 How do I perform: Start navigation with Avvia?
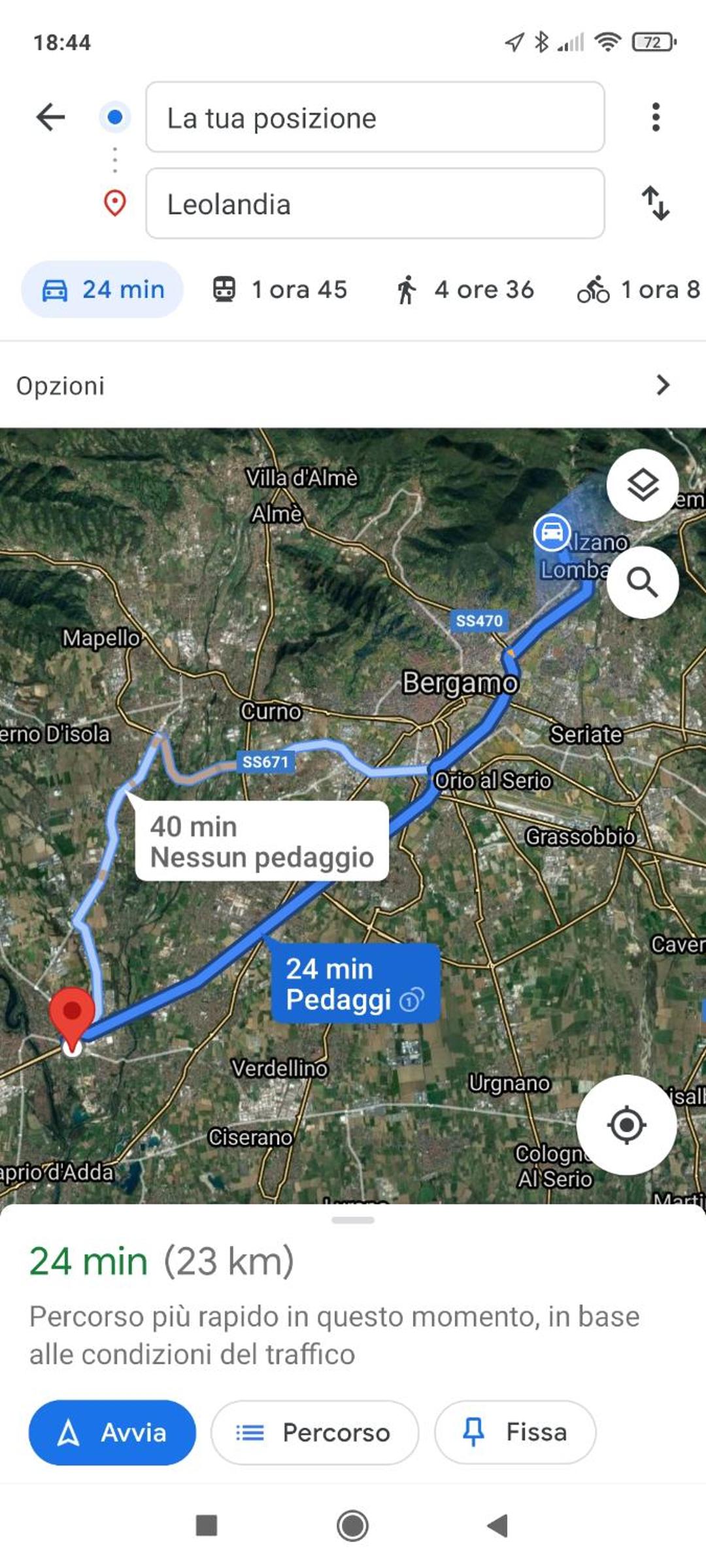coord(112,1432)
